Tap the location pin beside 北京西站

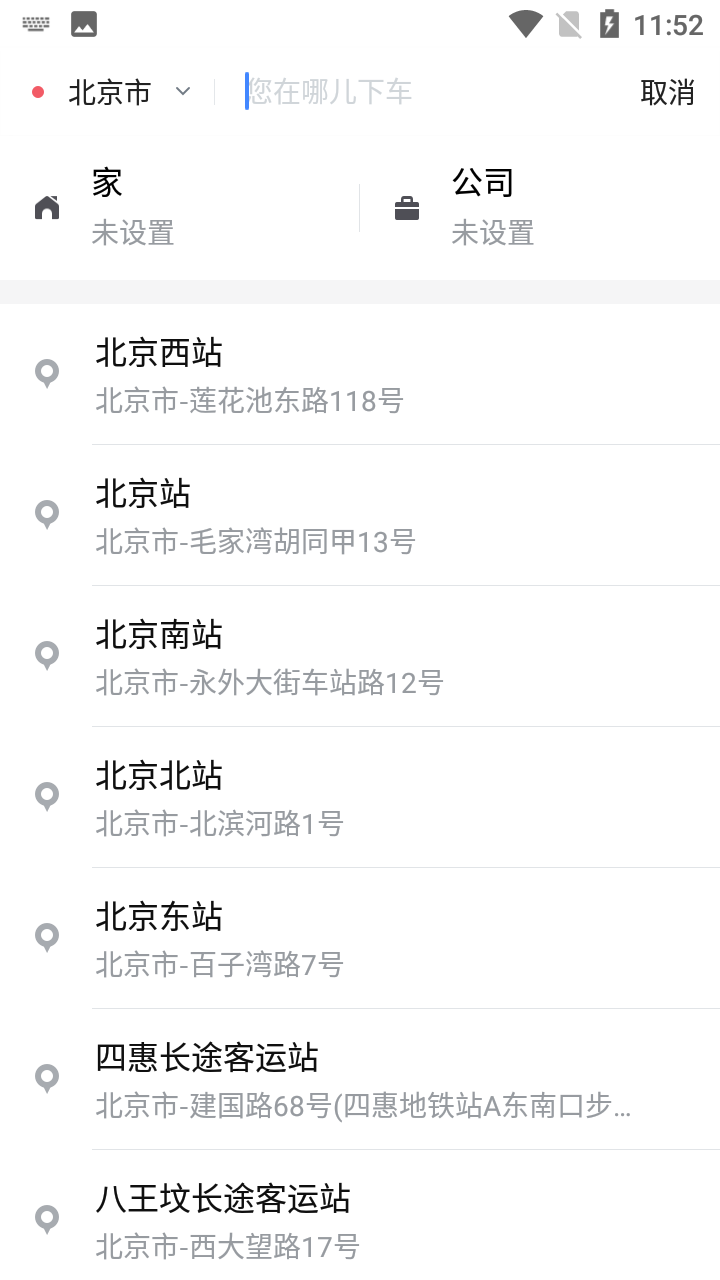coord(46,373)
